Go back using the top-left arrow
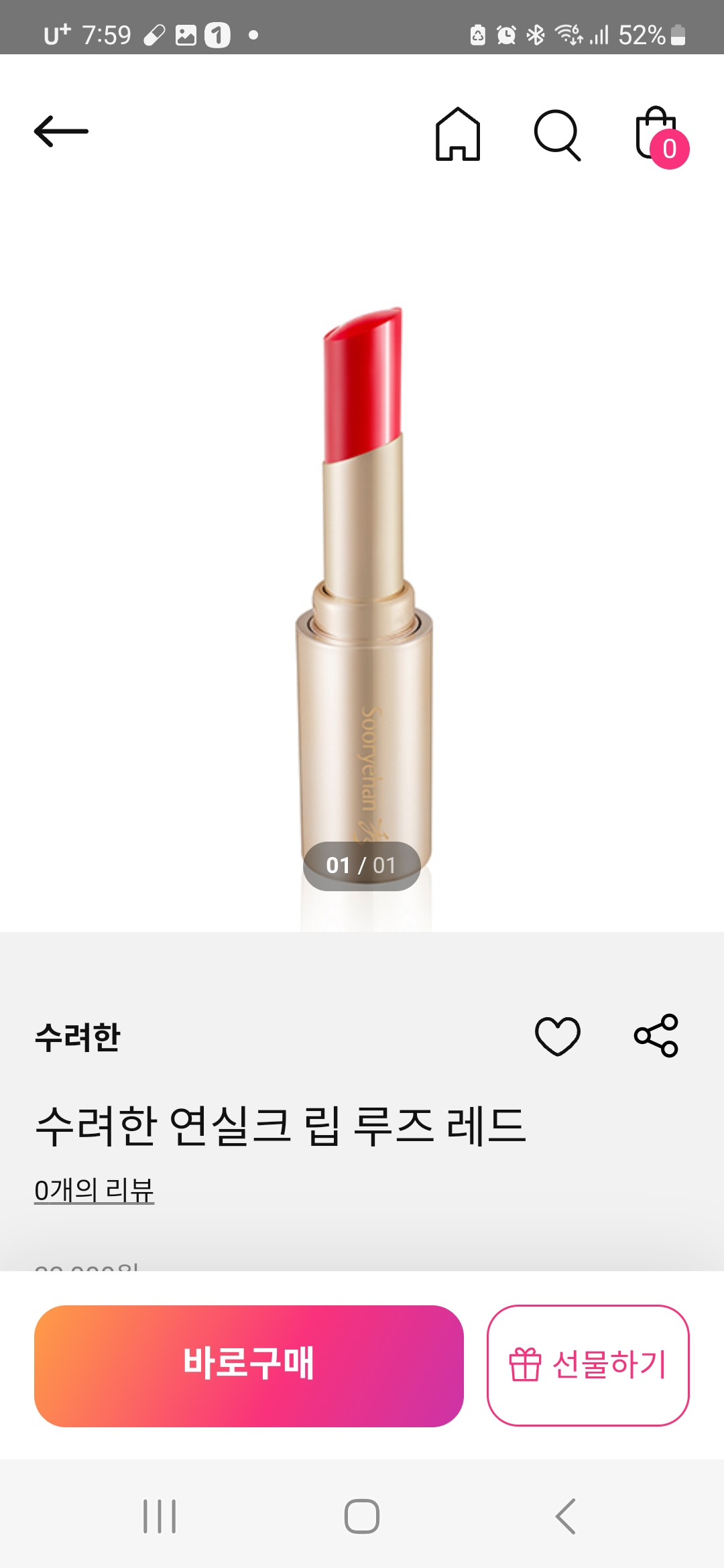Viewport: 724px width, 1568px height. pos(62,131)
